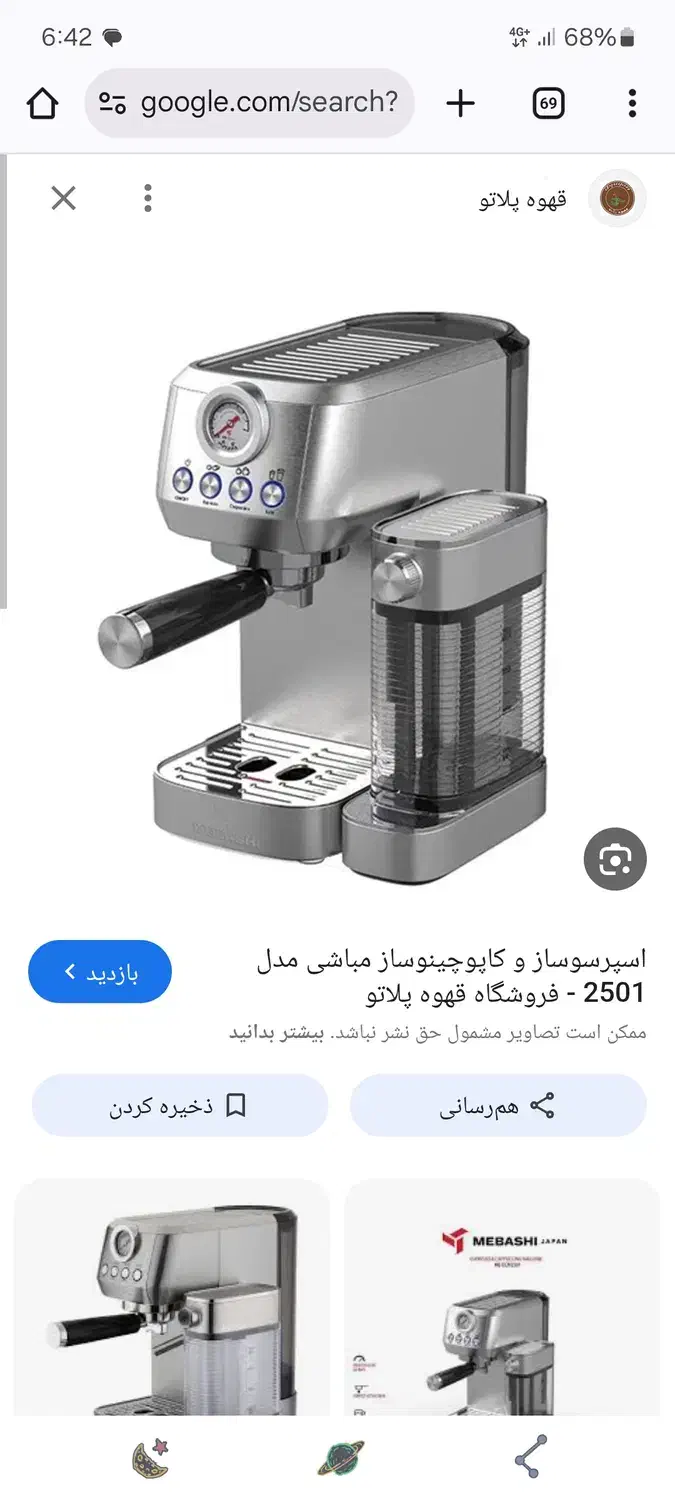Viewport: 675px width, 1500px height.
Task: Open the tab switcher showing 69 tabs
Action: point(548,103)
